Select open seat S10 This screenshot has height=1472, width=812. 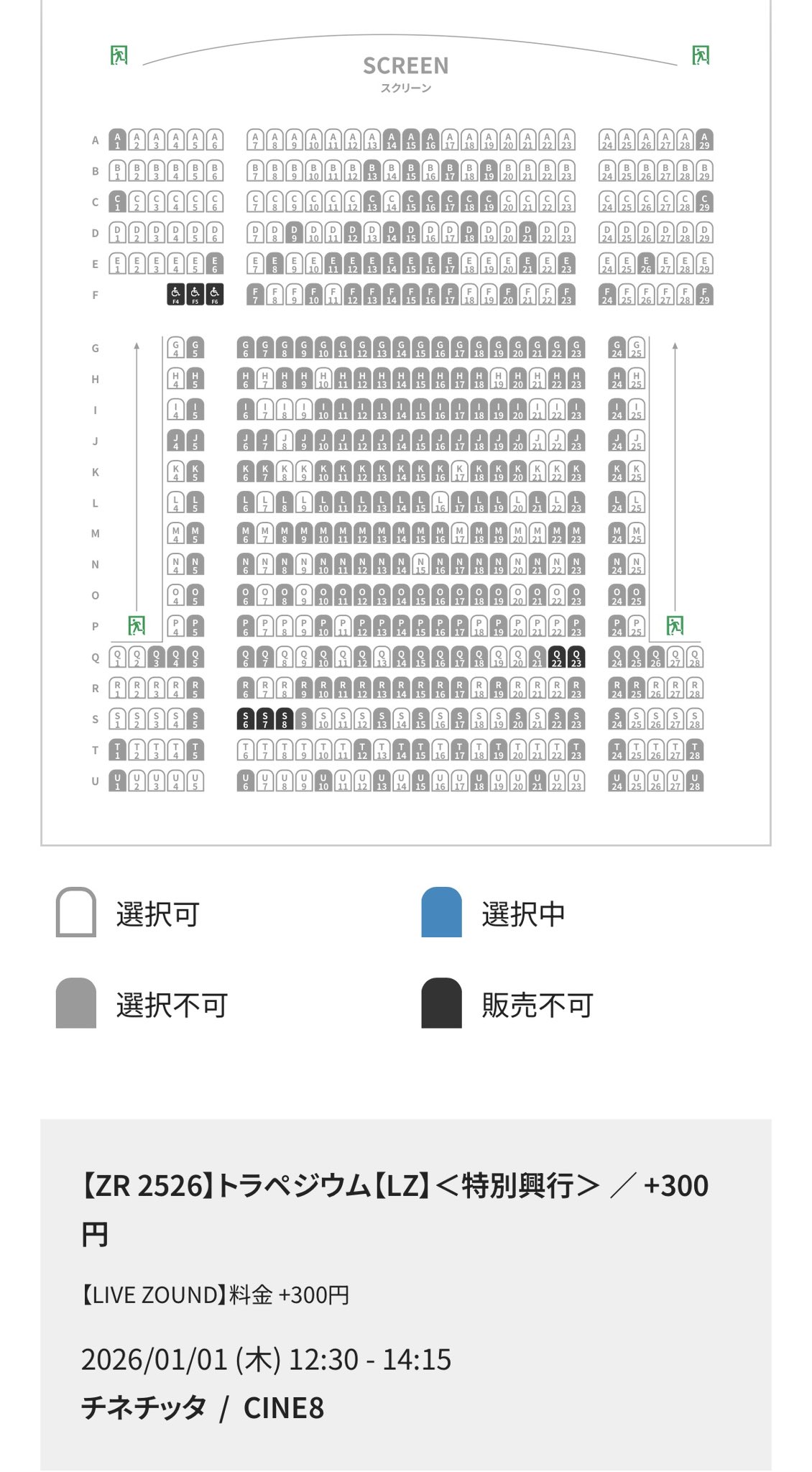click(x=323, y=719)
